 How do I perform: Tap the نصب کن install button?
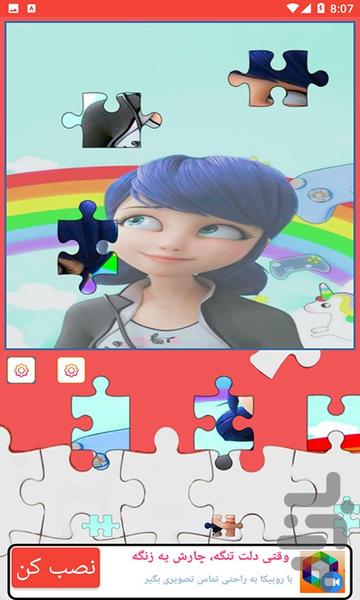tap(56, 568)
